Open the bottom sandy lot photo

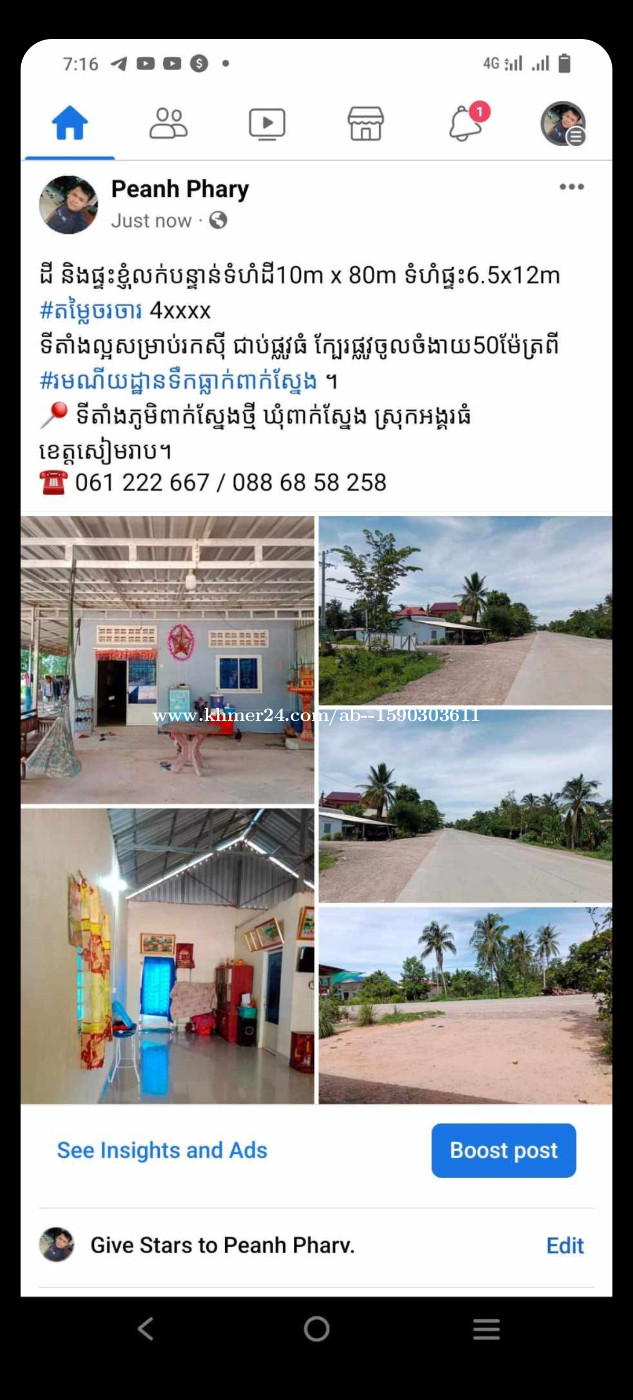pos(465,1005)
